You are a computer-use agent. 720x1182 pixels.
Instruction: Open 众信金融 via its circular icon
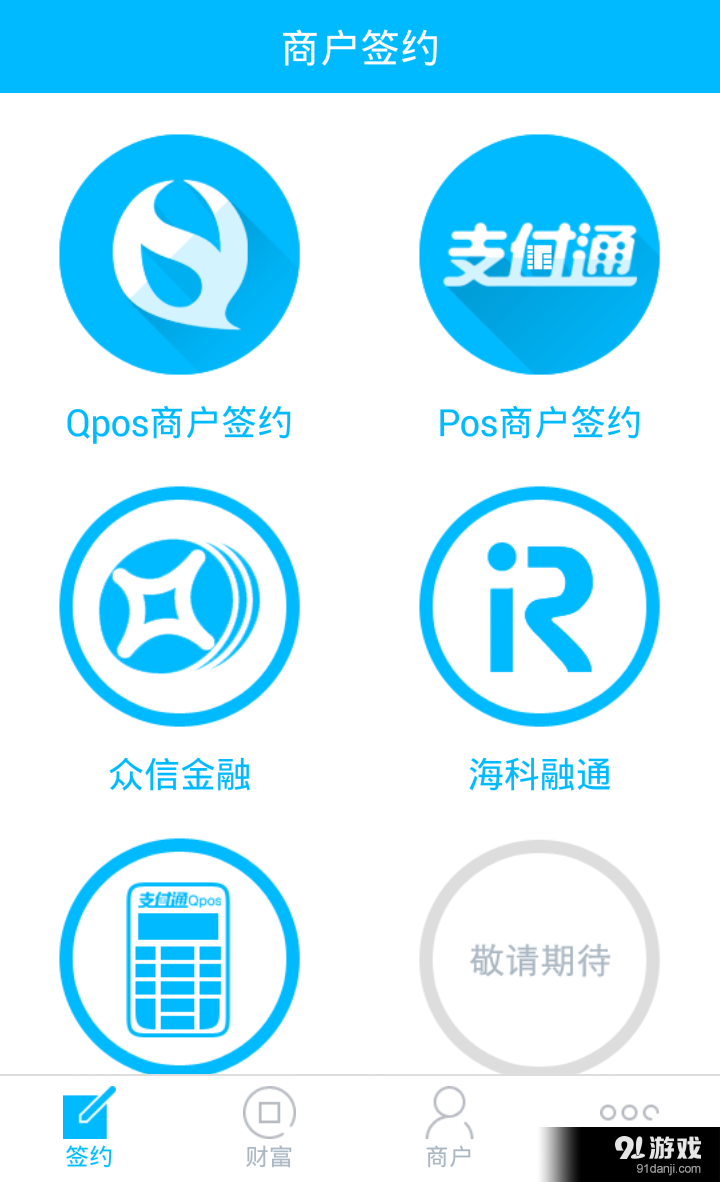[x=180, y=605]
